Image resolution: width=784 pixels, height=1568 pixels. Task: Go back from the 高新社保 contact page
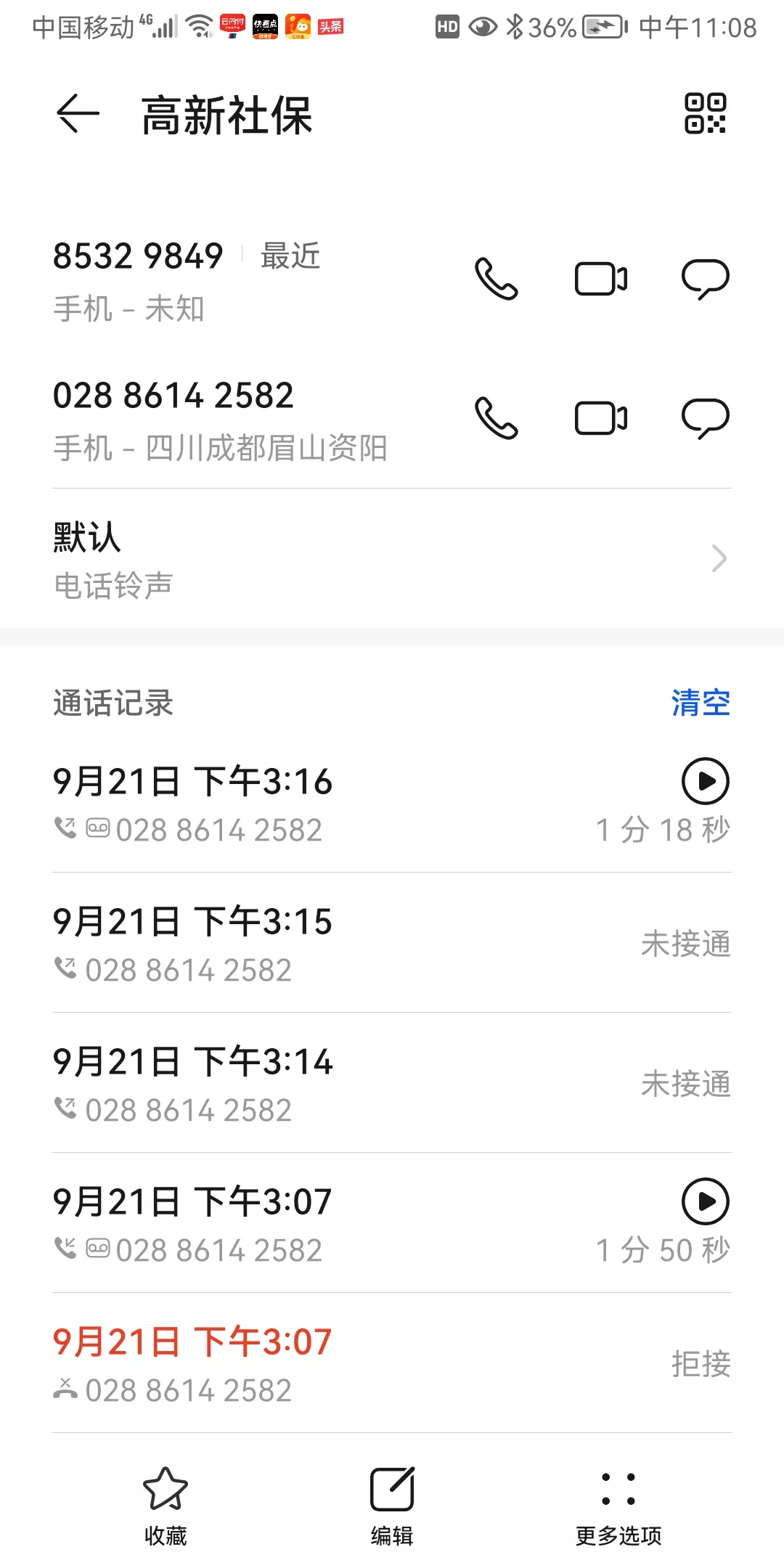(x=78, y=114)
